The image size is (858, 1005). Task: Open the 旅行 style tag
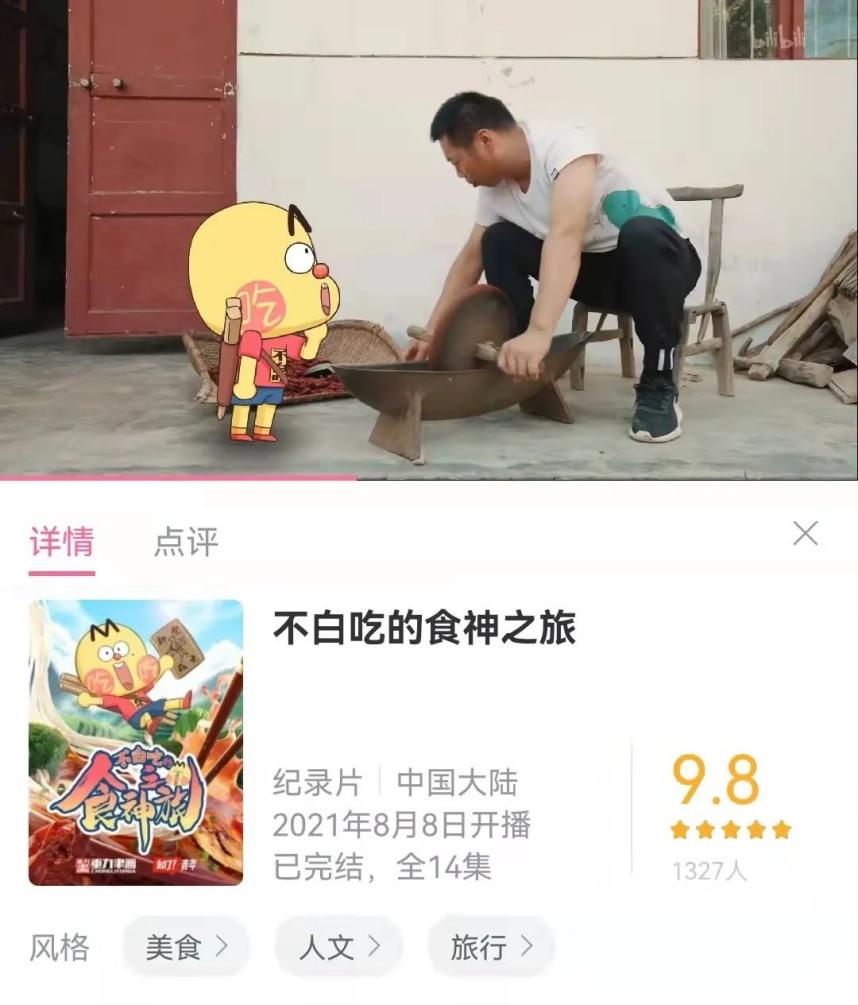click(491, 947)
